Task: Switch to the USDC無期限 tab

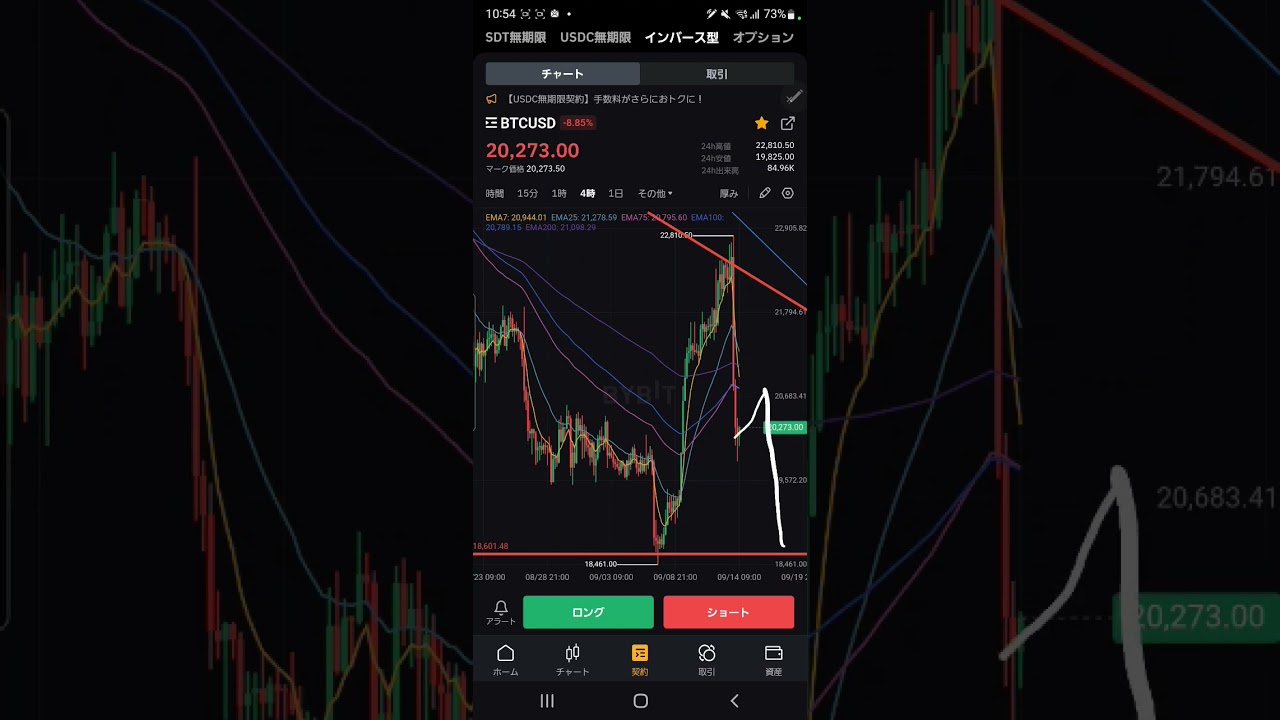Action: pyautogui.click(x=595, y=38)
